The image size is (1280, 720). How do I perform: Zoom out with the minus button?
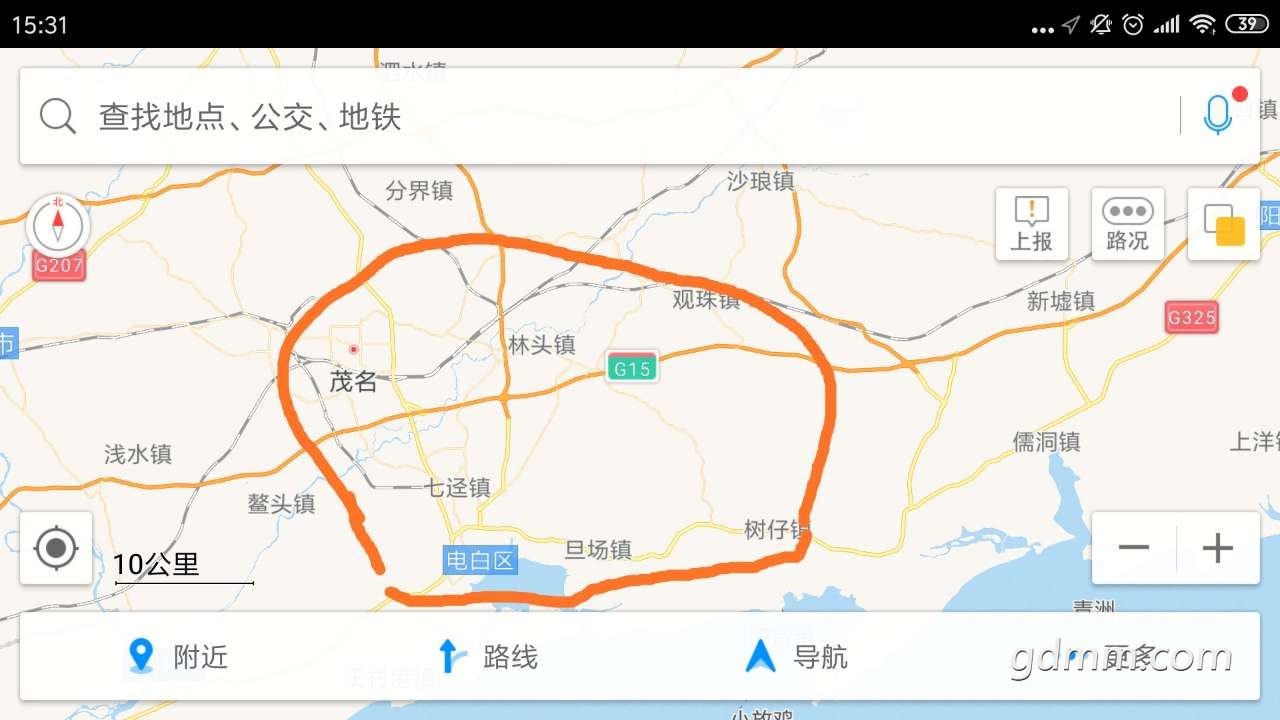(x=1134, y=548)
